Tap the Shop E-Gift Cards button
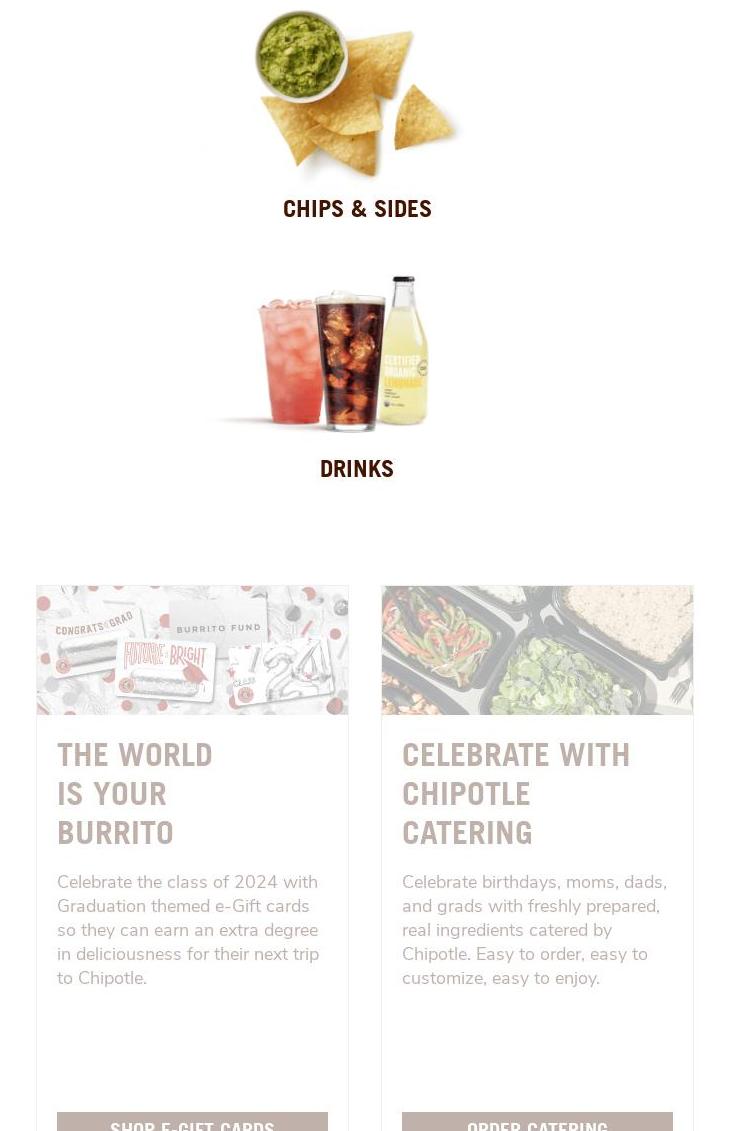The height and width of the screenshot is (1131, 730). [x=192, y=1123]
